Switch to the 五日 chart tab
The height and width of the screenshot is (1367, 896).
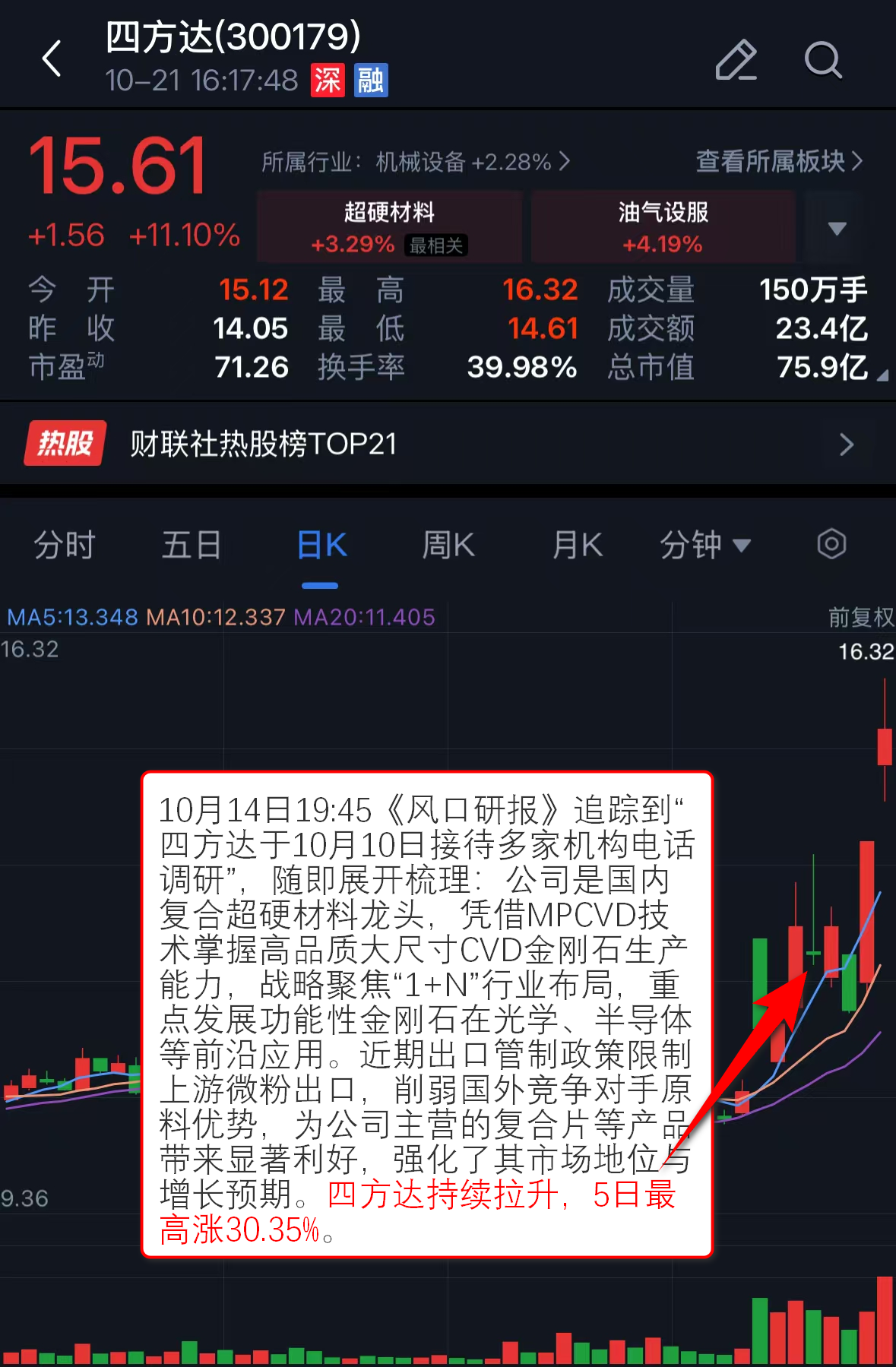191,545
